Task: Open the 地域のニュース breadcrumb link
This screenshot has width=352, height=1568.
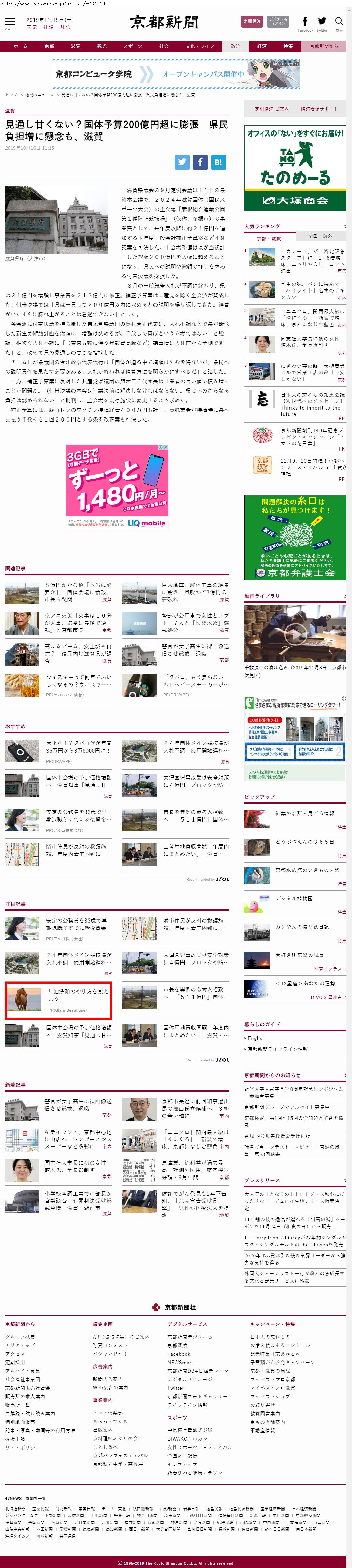Action: (x=40, y=95)
